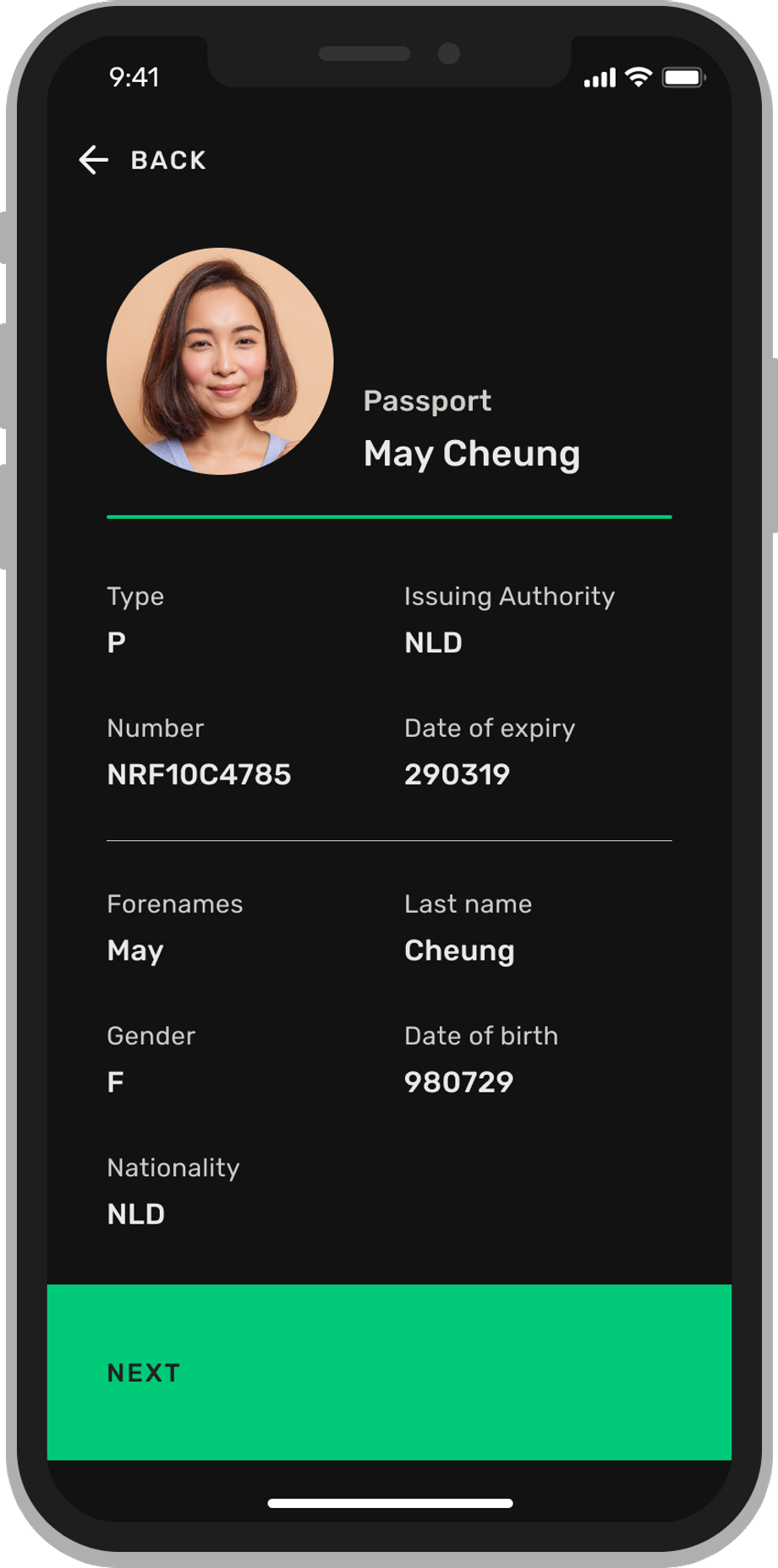
Task: Select the passport Number NRF10C4785 field
Action: 199,774
